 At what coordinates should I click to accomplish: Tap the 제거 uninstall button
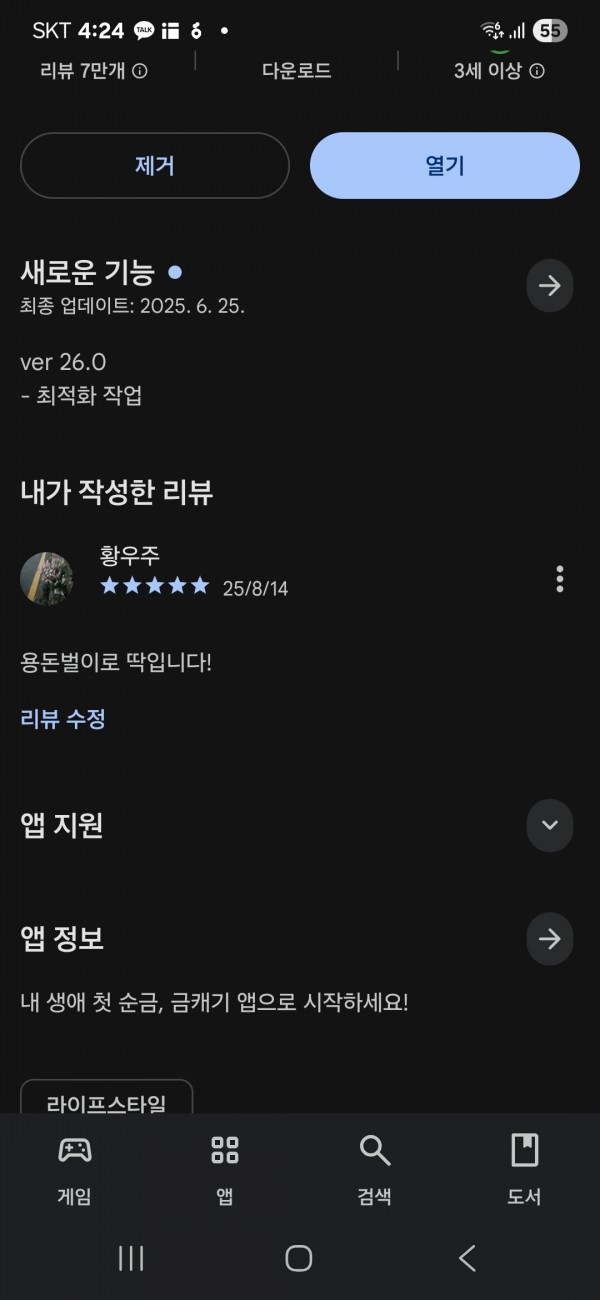[x=155, y=166]
